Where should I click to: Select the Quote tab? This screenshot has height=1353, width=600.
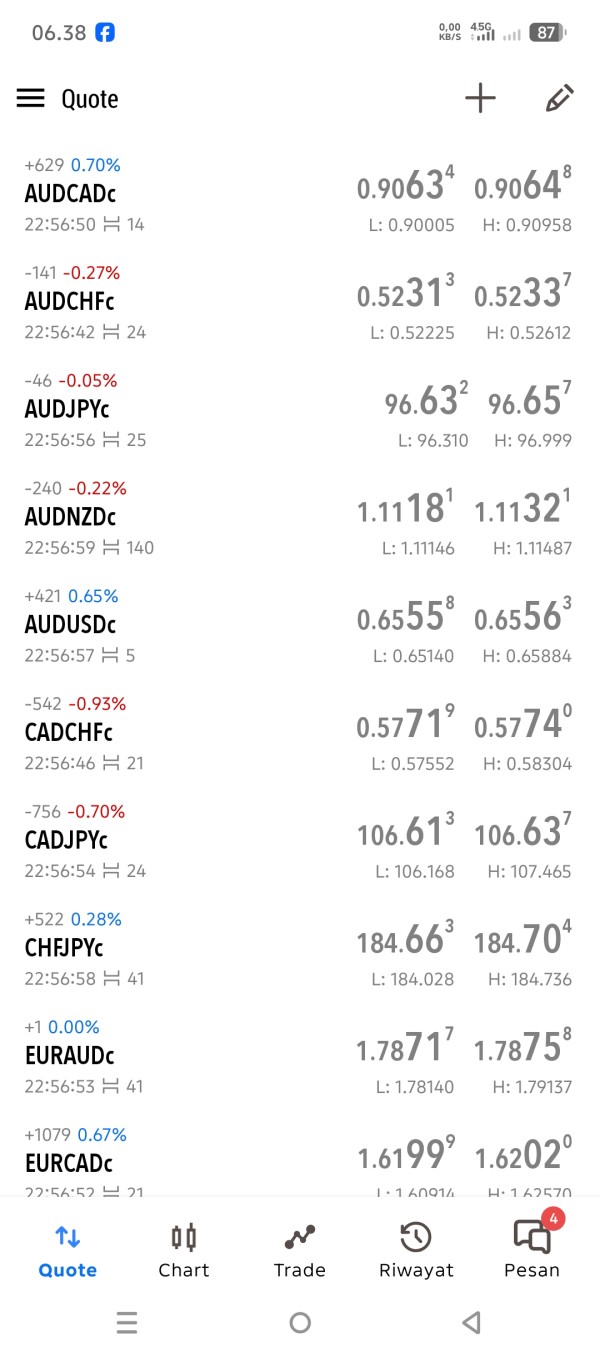(x=68, y=1251)
